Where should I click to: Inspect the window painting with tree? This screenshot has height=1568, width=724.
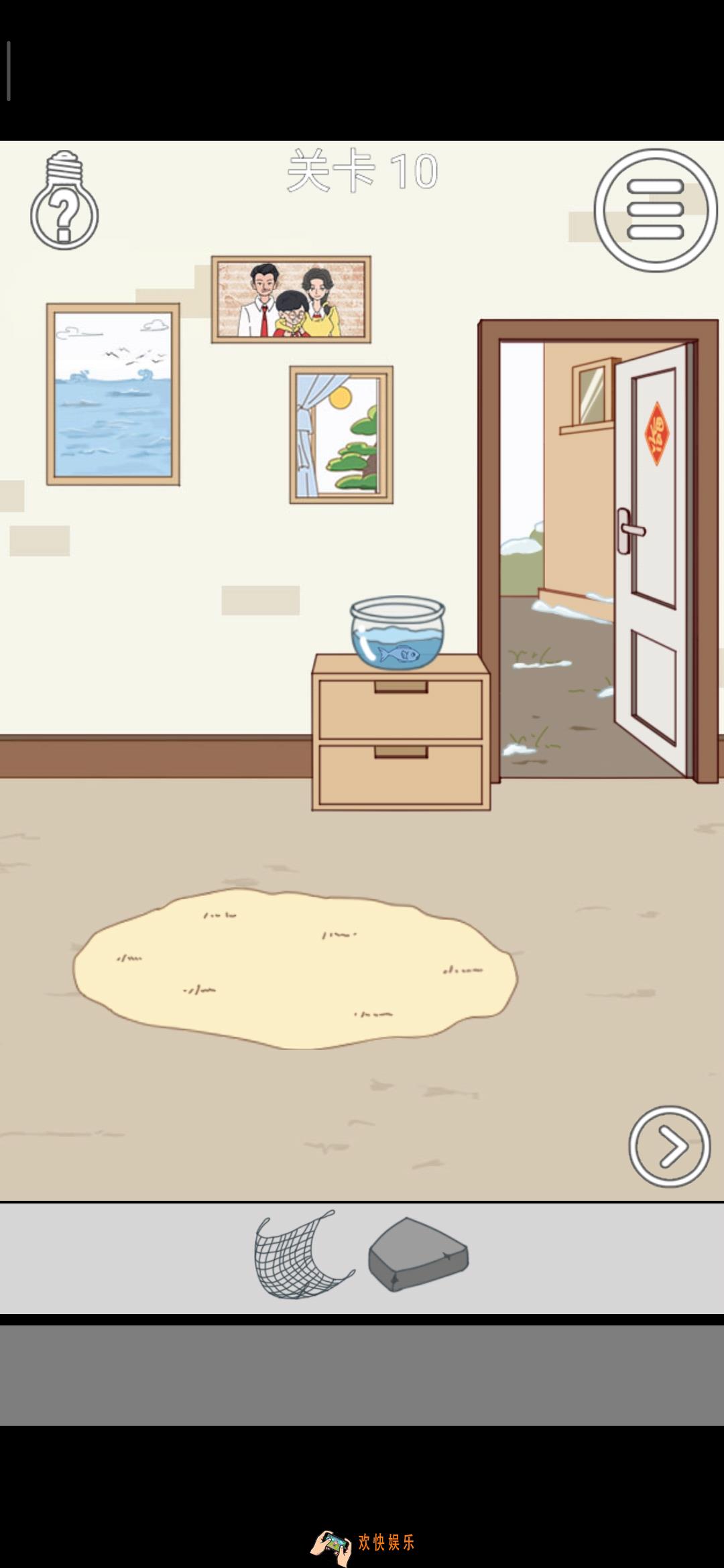[x=341, y=435]
